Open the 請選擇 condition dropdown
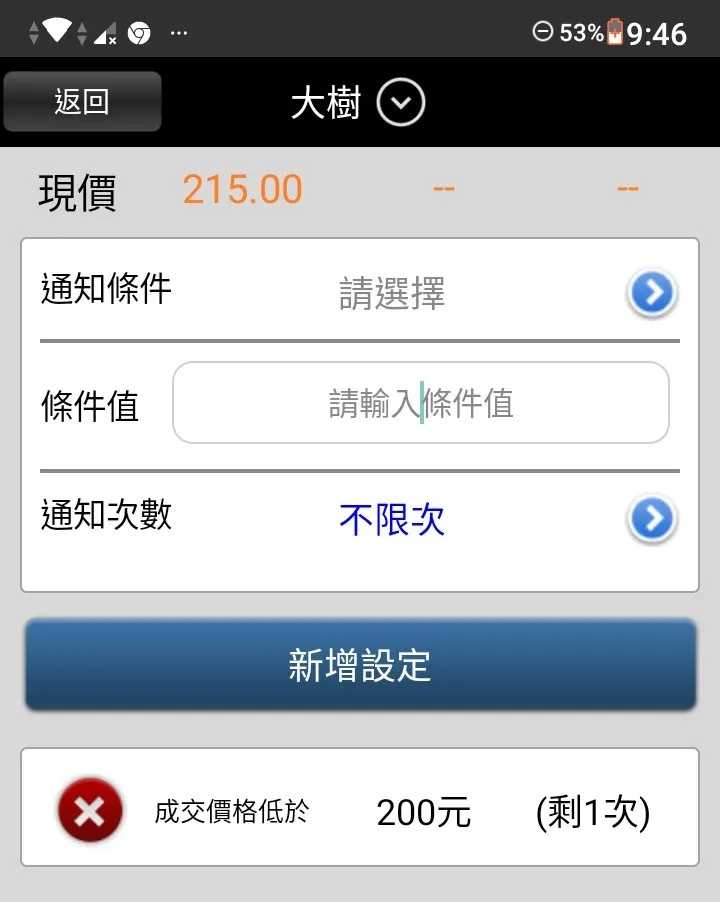Screen dimensions: 720x902 tap(393, 290)
